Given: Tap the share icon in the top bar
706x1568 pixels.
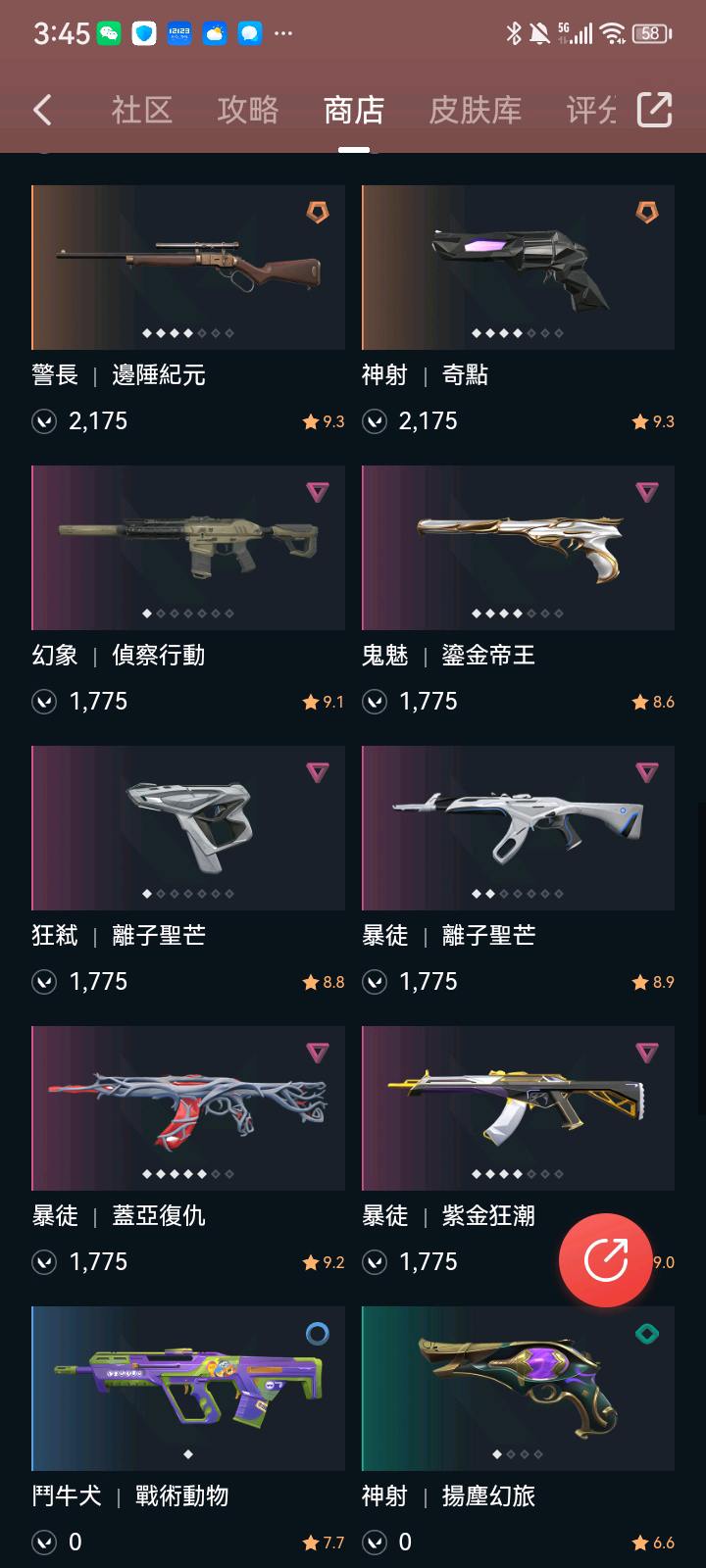Looking at the screenshot, I should coord(655,109).
